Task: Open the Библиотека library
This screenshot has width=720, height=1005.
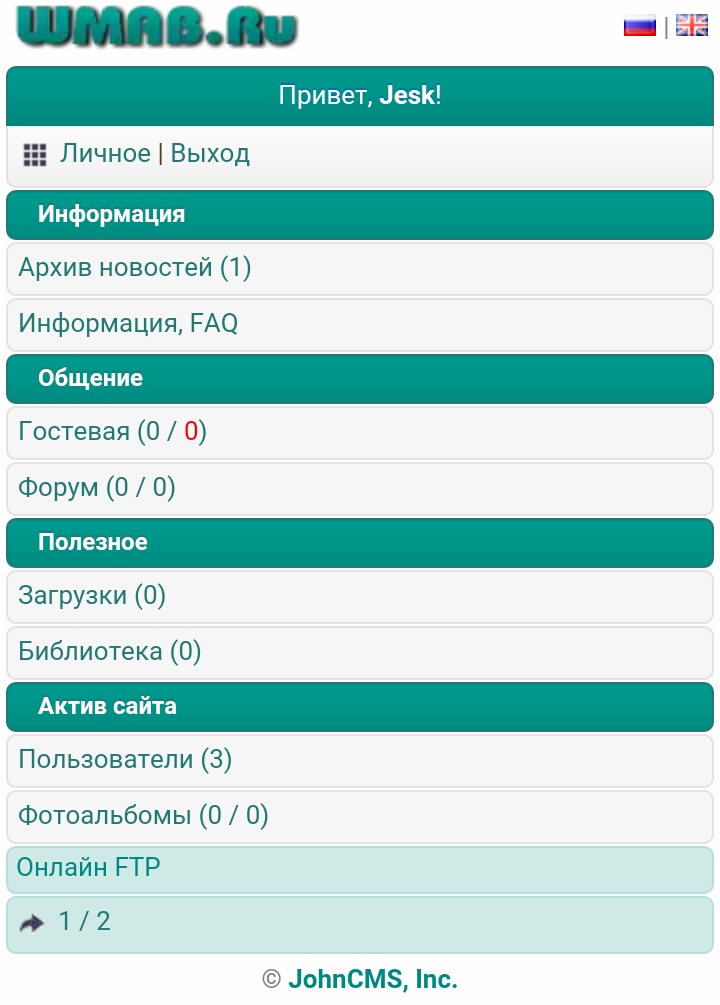Action: point(109,652)
